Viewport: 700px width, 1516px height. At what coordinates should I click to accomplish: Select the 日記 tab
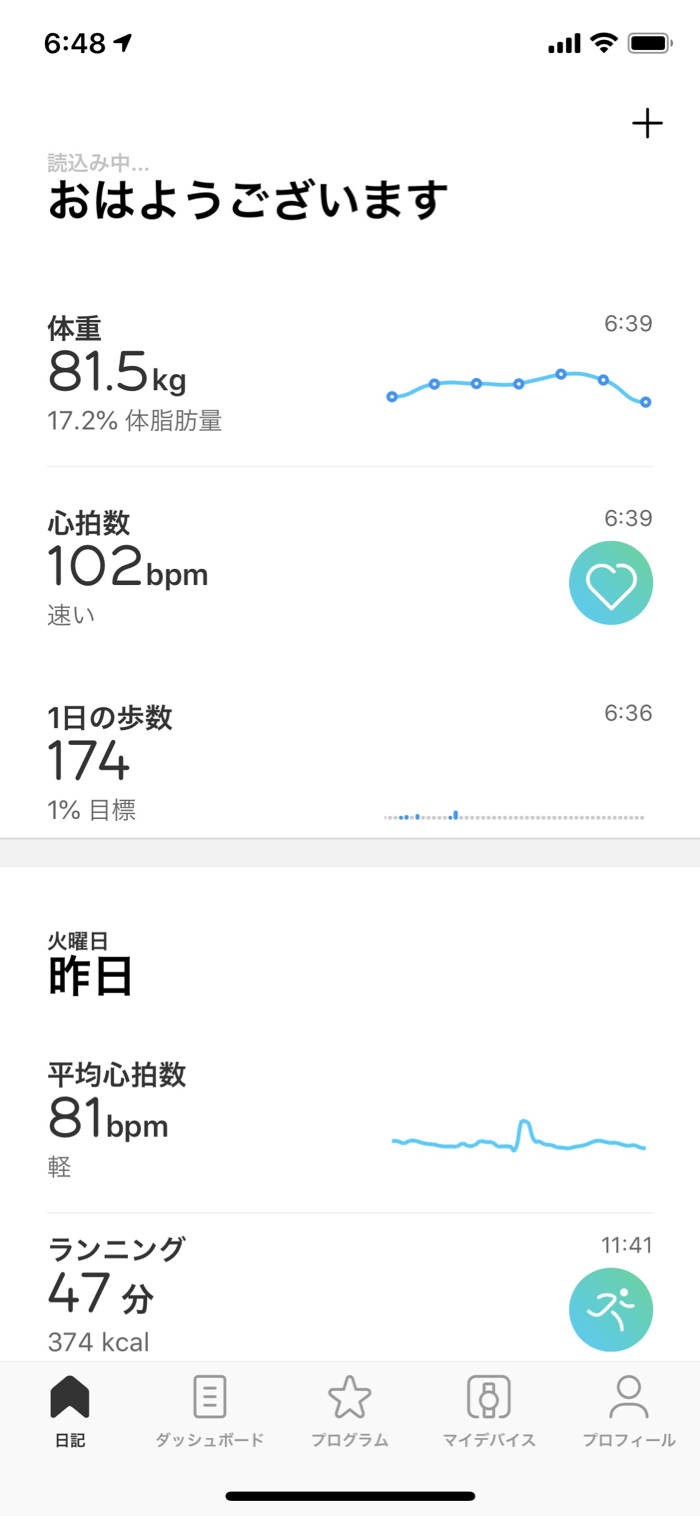(70, 1411)
